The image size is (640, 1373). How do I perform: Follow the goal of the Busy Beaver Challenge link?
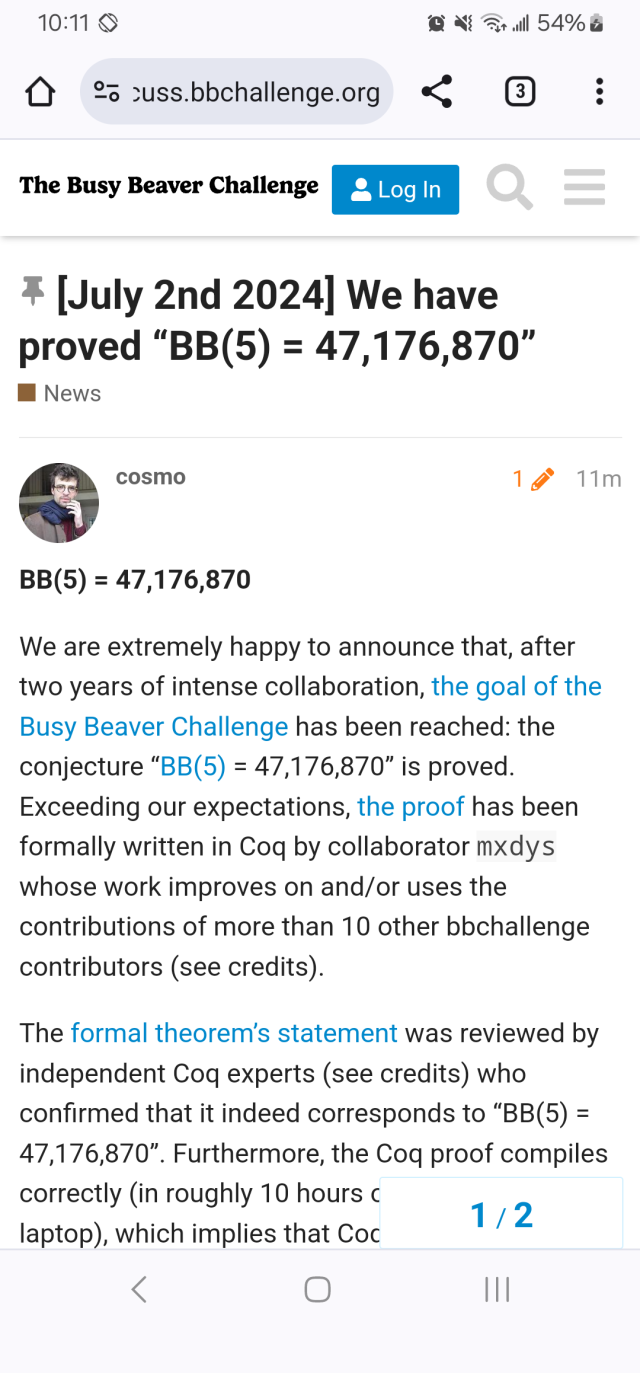coord(516,687)
